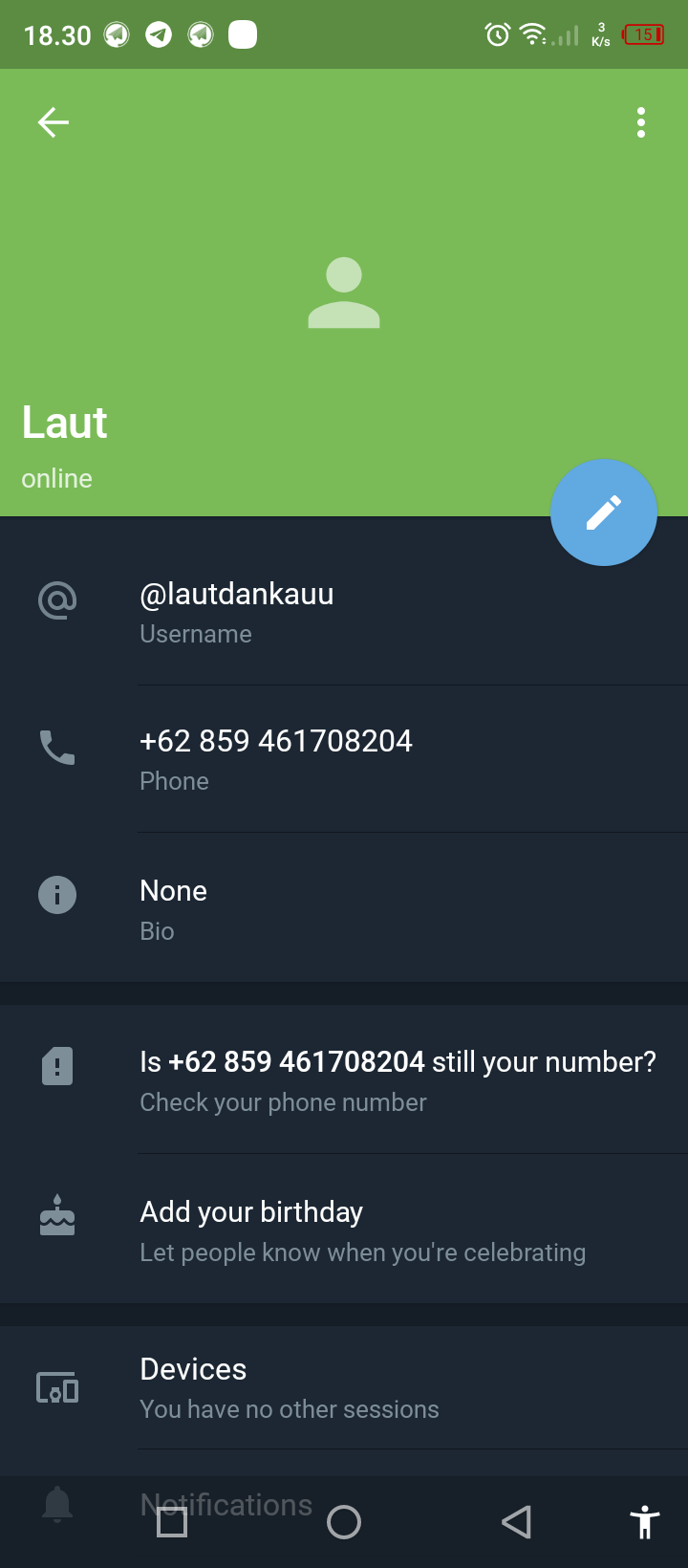Go back using the top arrow
This screenshot has width=688, height=1568.
[x=54, y=122]
